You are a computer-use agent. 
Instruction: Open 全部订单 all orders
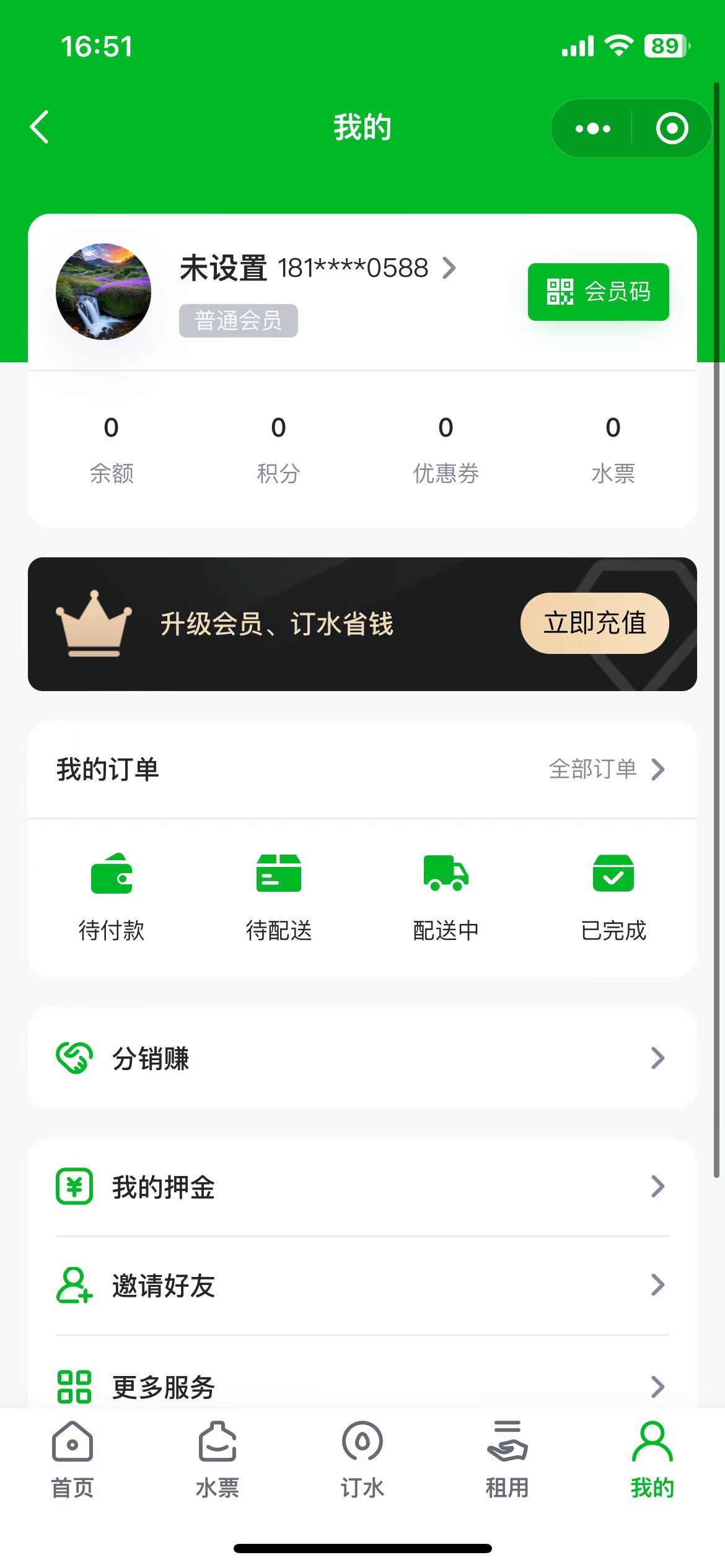pos(606,769)
